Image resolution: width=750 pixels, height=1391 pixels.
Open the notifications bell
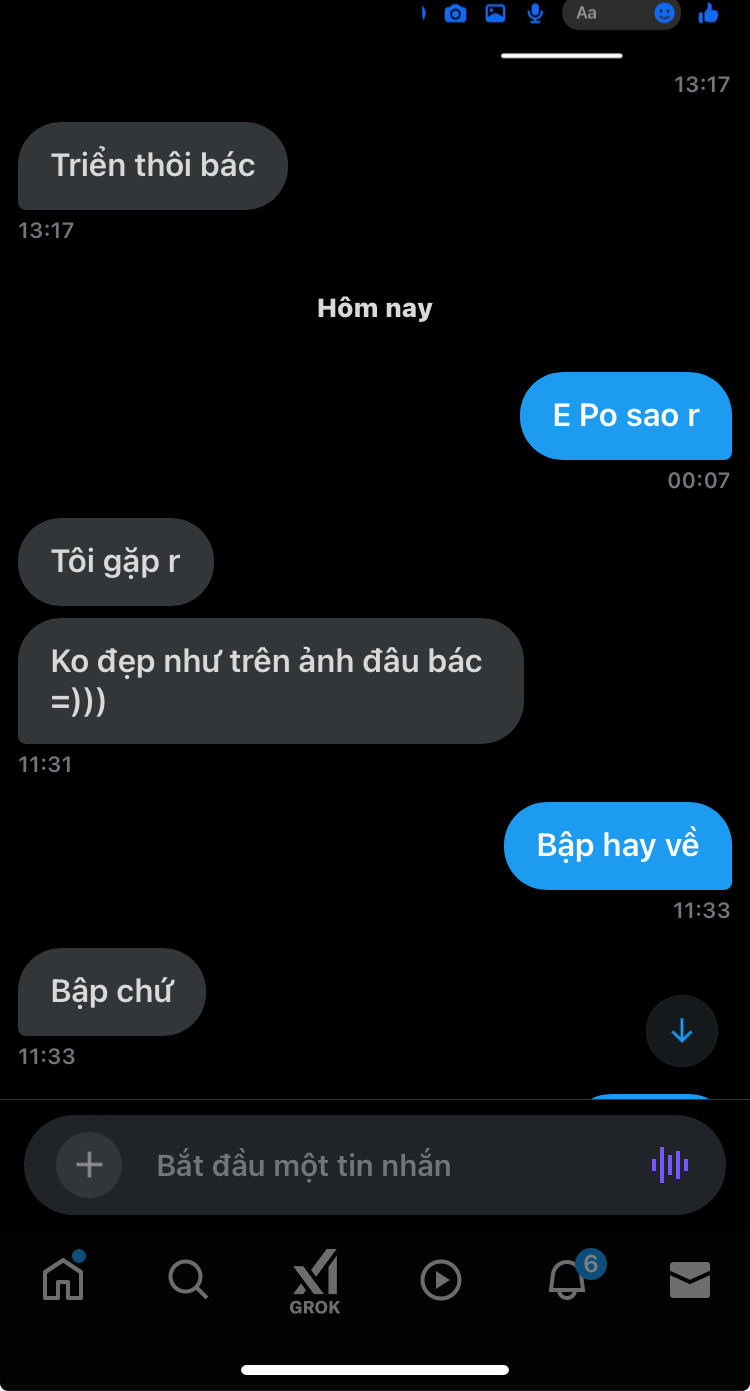[x=567, y=1279]
